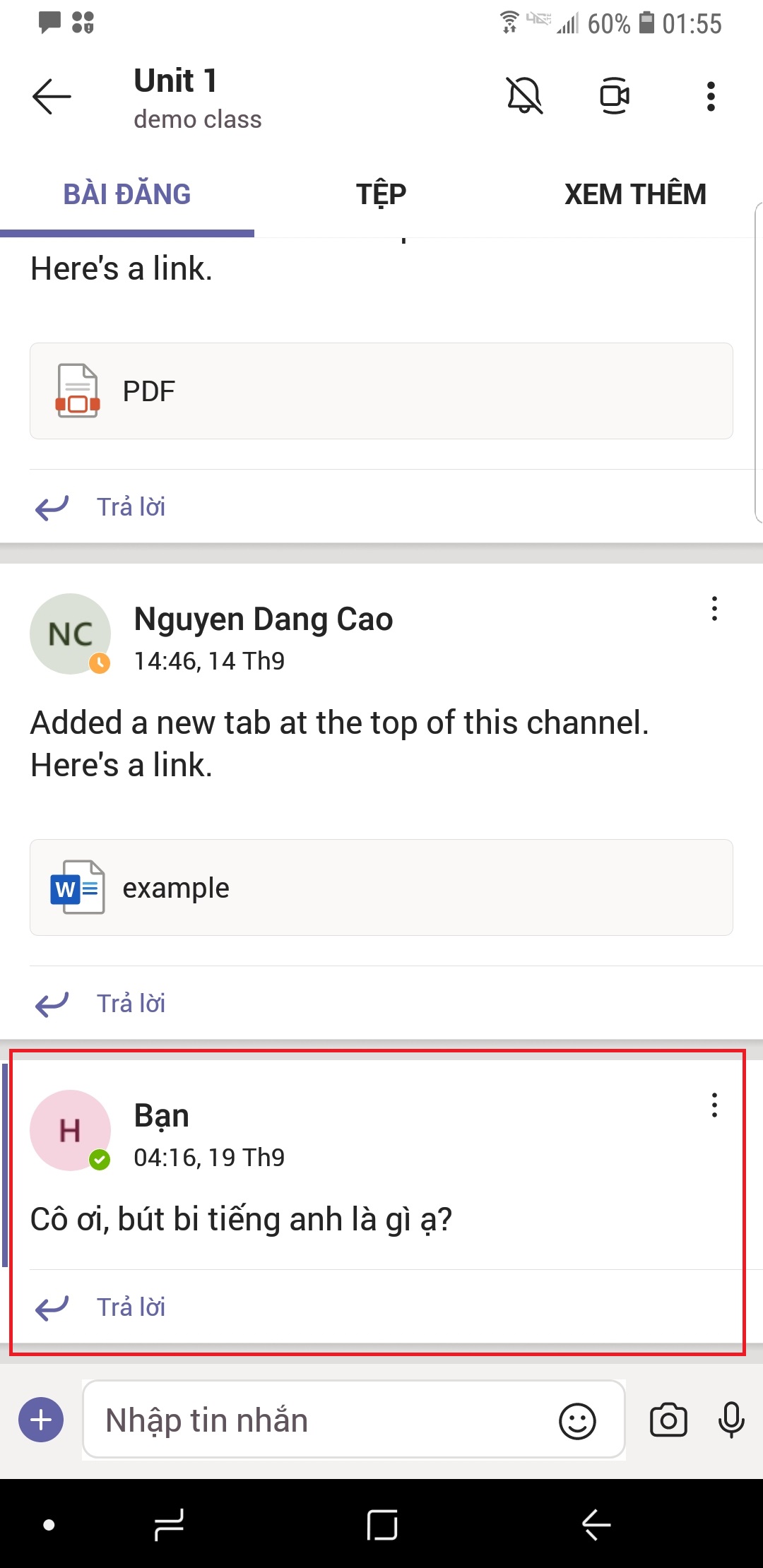Image resolution: width=763 pixels, height=1568 pixels.
Task: Toggle channel notifications bell
Action: click(x=524, y=96)
